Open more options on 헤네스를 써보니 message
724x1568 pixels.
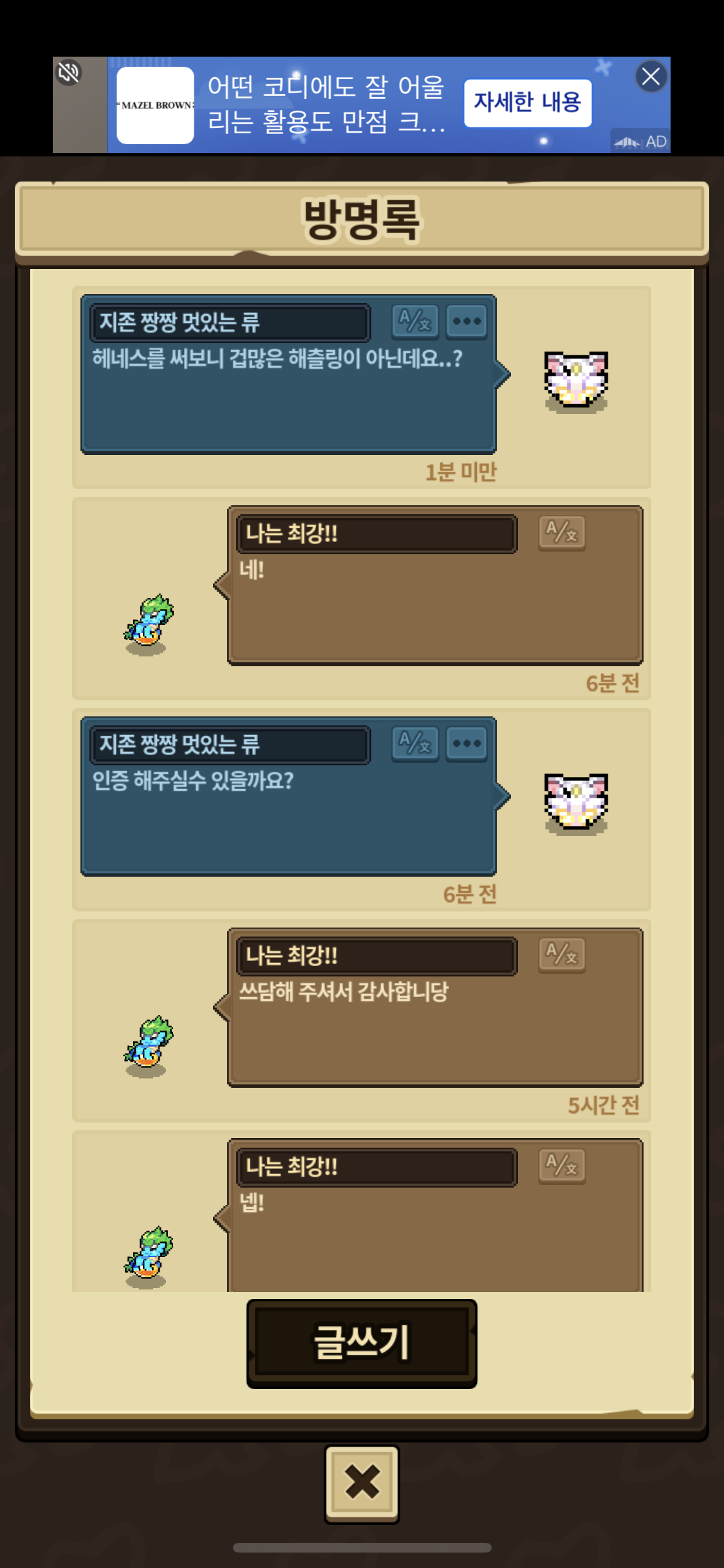pos(467,321)
